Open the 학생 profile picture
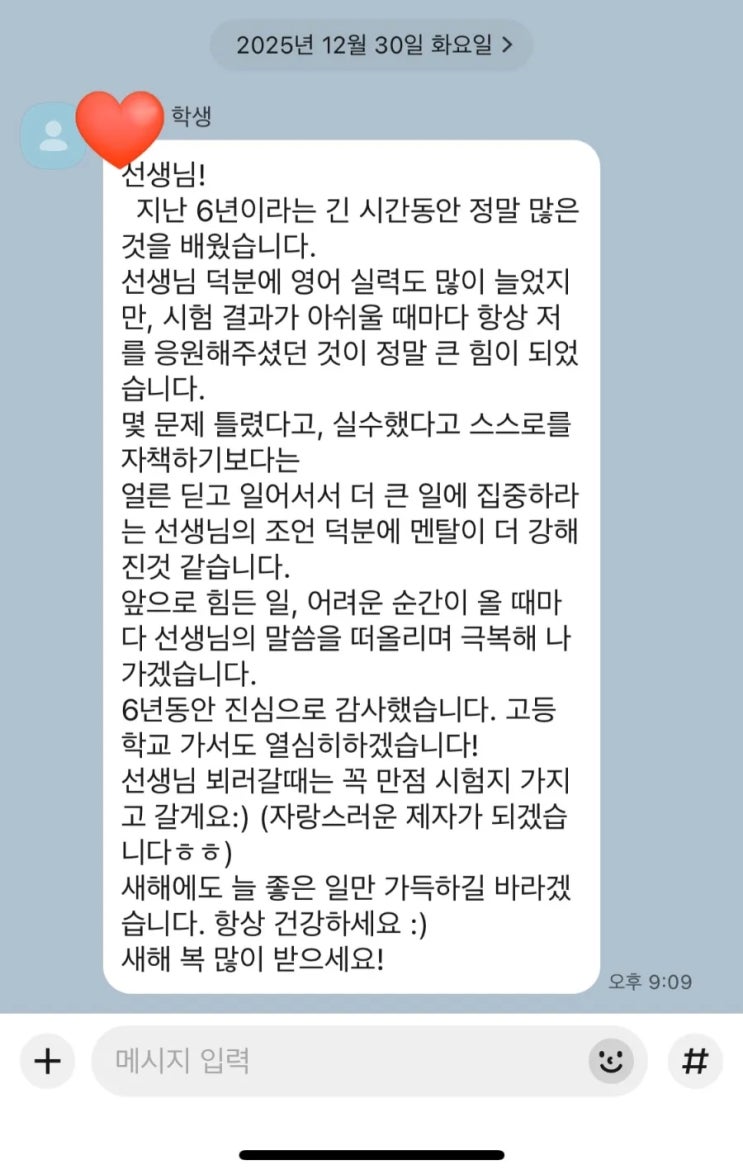The image size is (743, 1174). pos(50,135)
